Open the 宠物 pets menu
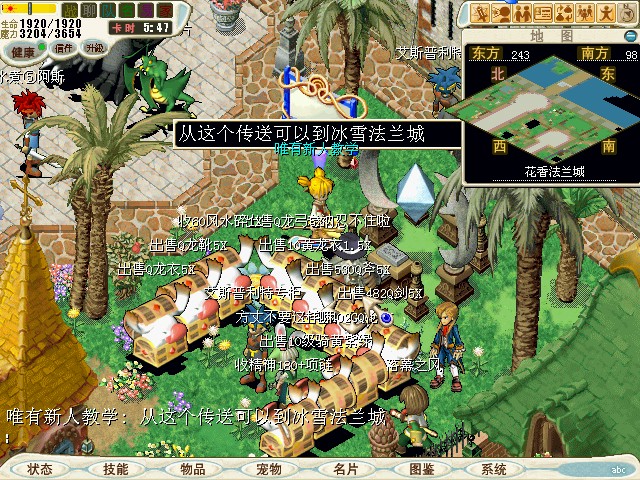Screen dimensions: 640x480 pyautogui.click(x=269, y=469)
